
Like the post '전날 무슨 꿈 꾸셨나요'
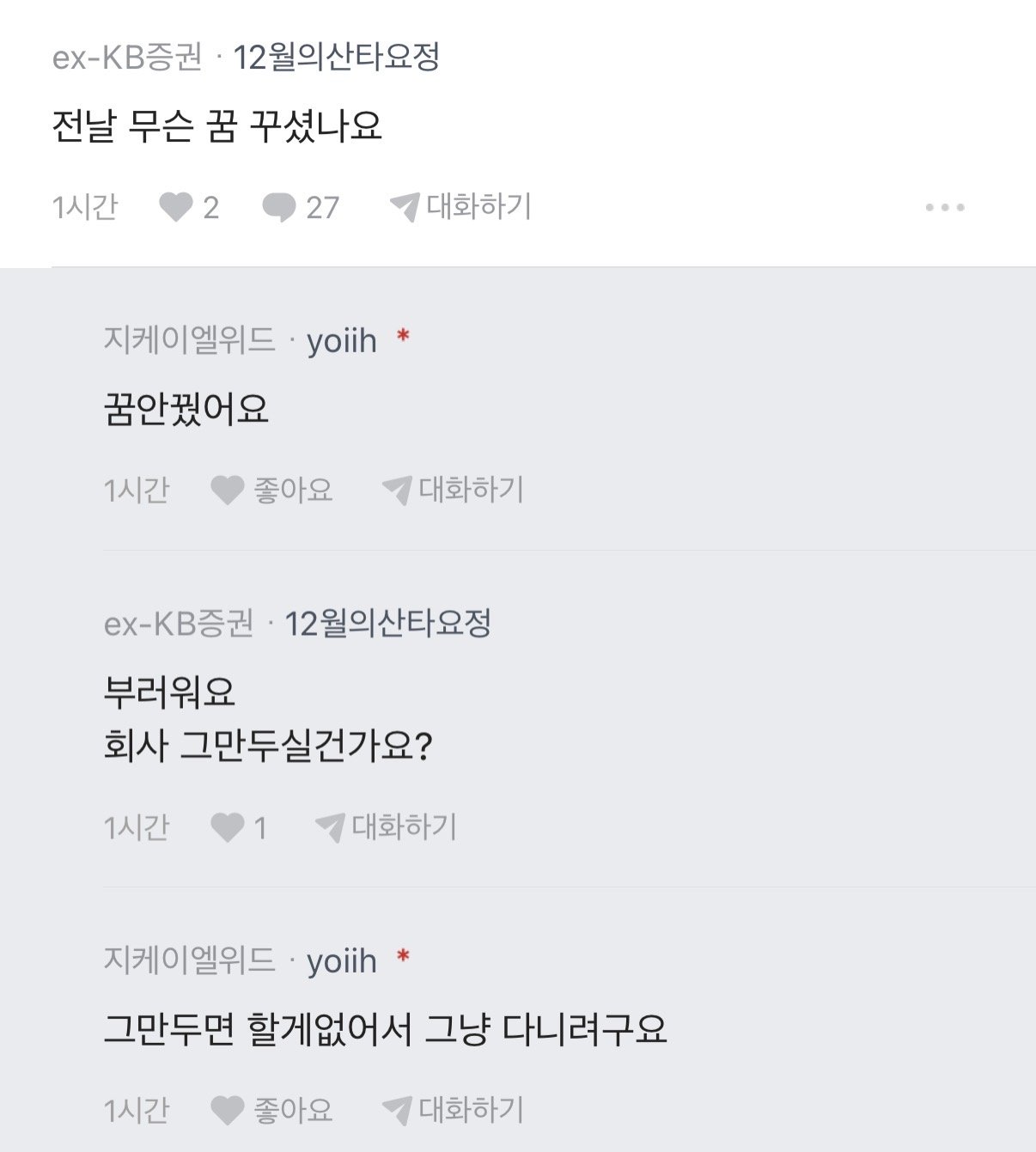[x=177, y=207]
